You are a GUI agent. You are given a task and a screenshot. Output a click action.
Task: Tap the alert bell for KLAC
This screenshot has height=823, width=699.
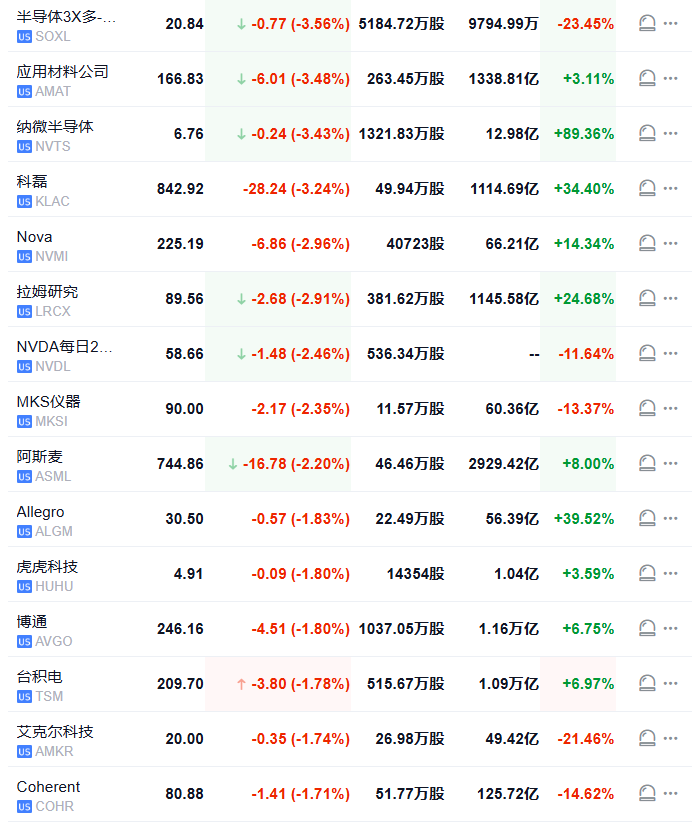pos(647,188)
